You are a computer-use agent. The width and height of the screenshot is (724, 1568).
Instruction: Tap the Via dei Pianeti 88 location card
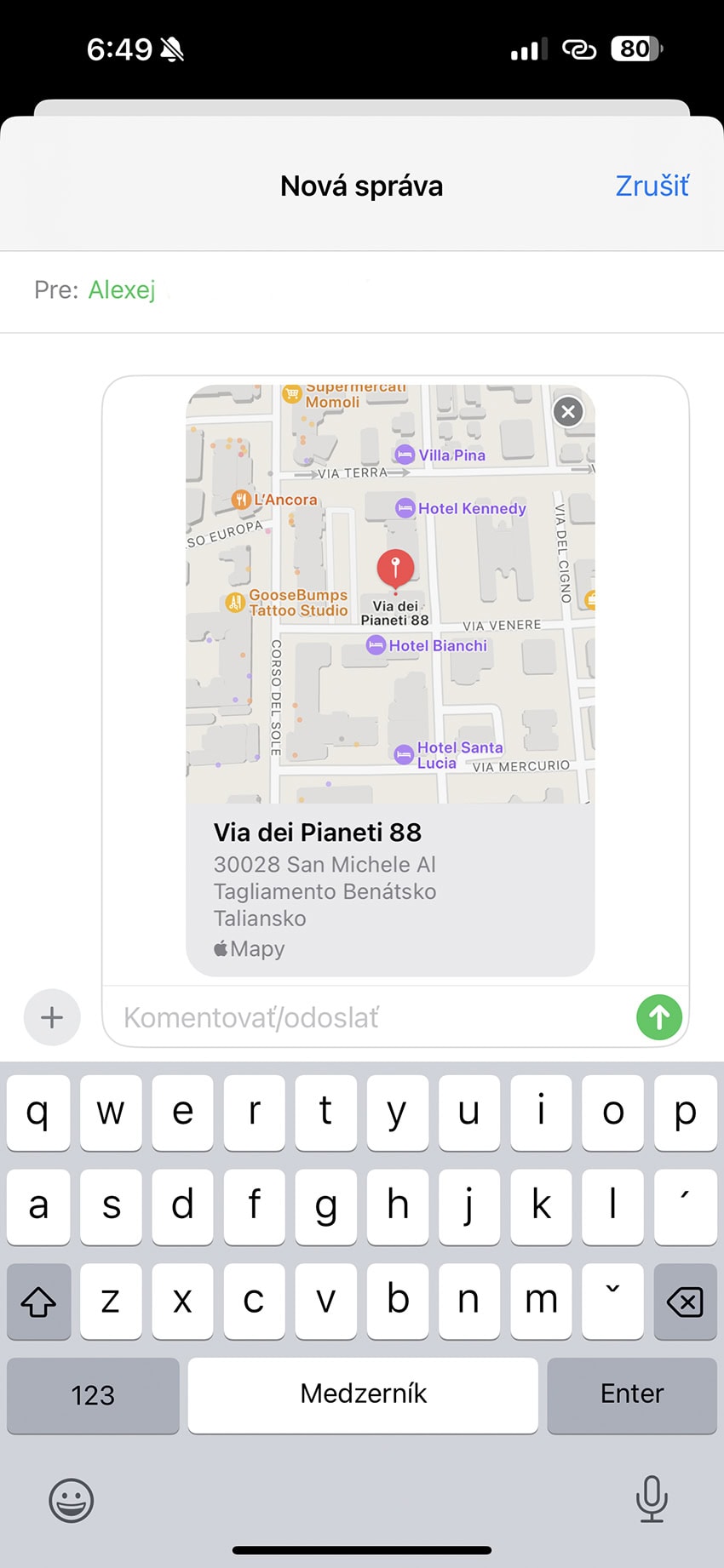click(390, 680)
